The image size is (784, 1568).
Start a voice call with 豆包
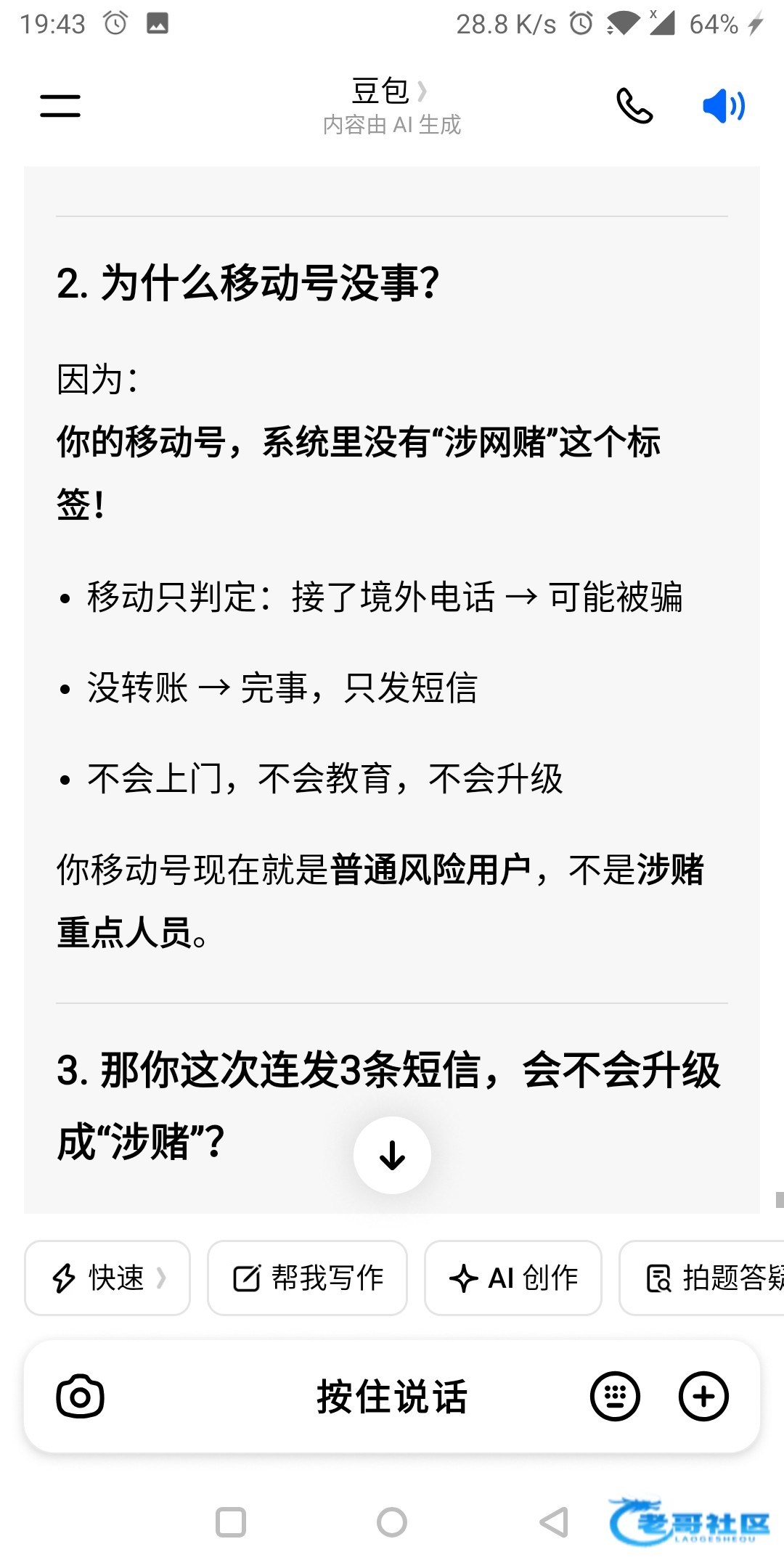(x=634, y=106)
